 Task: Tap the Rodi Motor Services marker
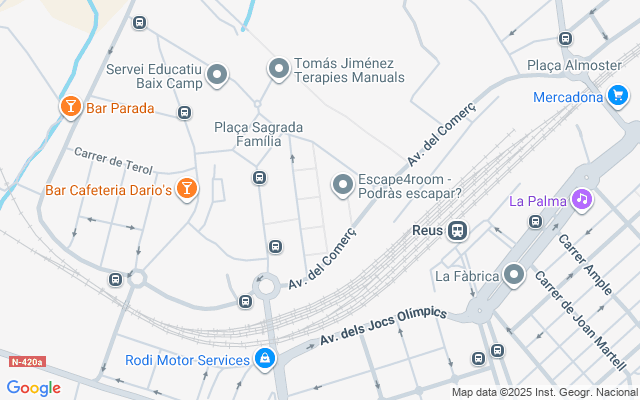264,358
